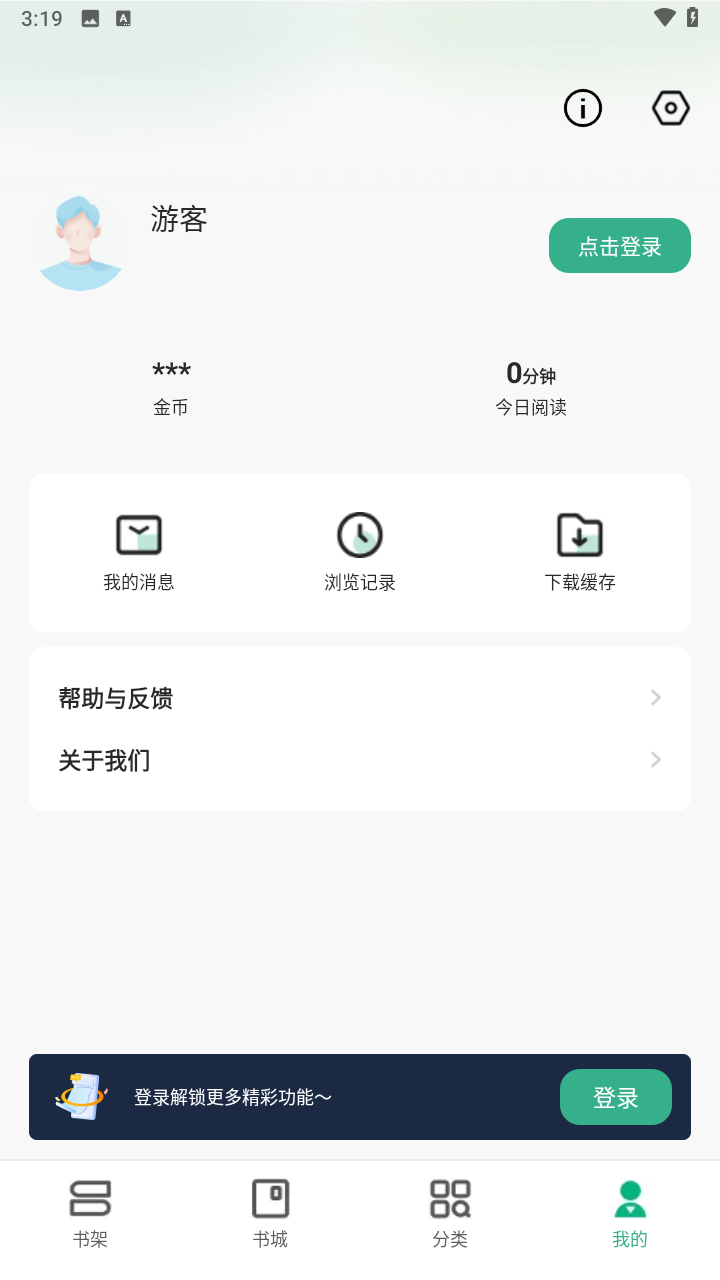This screenshot has height=1280, width=720.
Task: Open 我的消息 messages
Action: [139, 552]
